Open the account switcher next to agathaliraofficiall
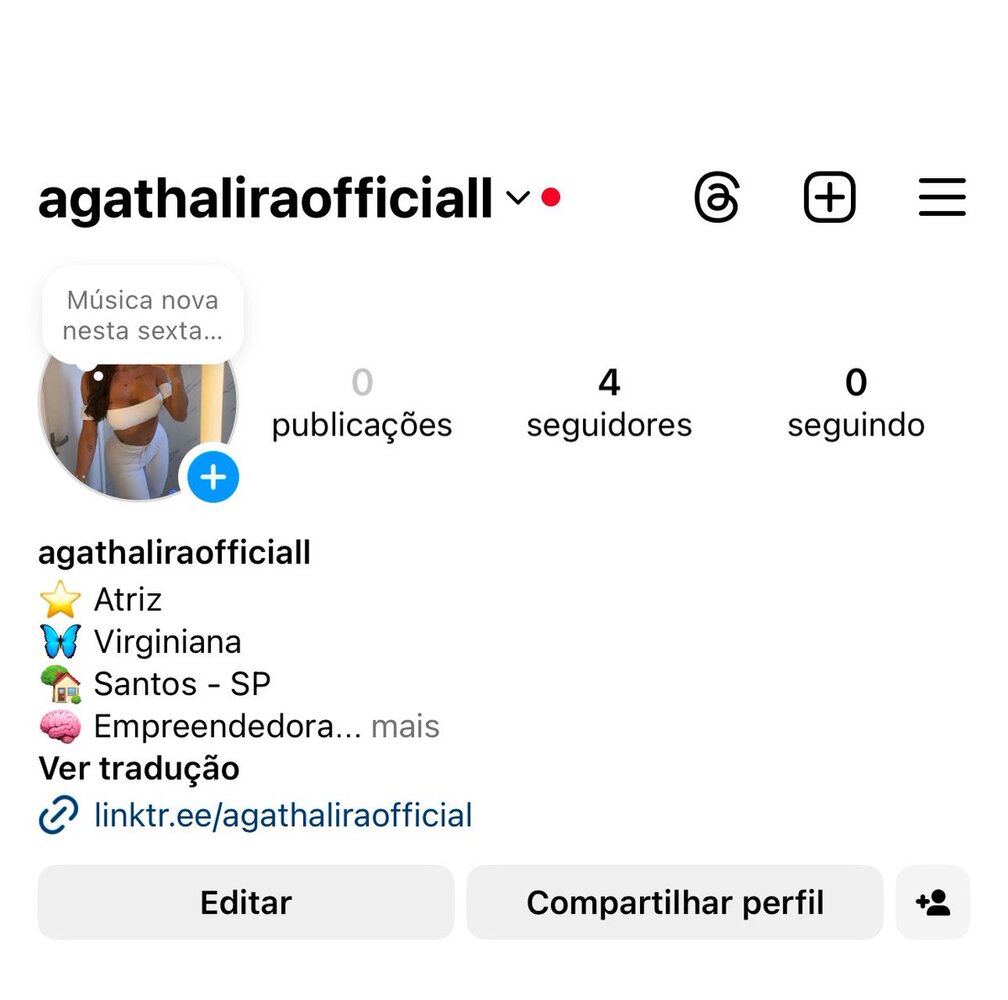Image resolution: width=1008 pixels, height=1000 pixels. pyautogui.click(x=517, y=198)
